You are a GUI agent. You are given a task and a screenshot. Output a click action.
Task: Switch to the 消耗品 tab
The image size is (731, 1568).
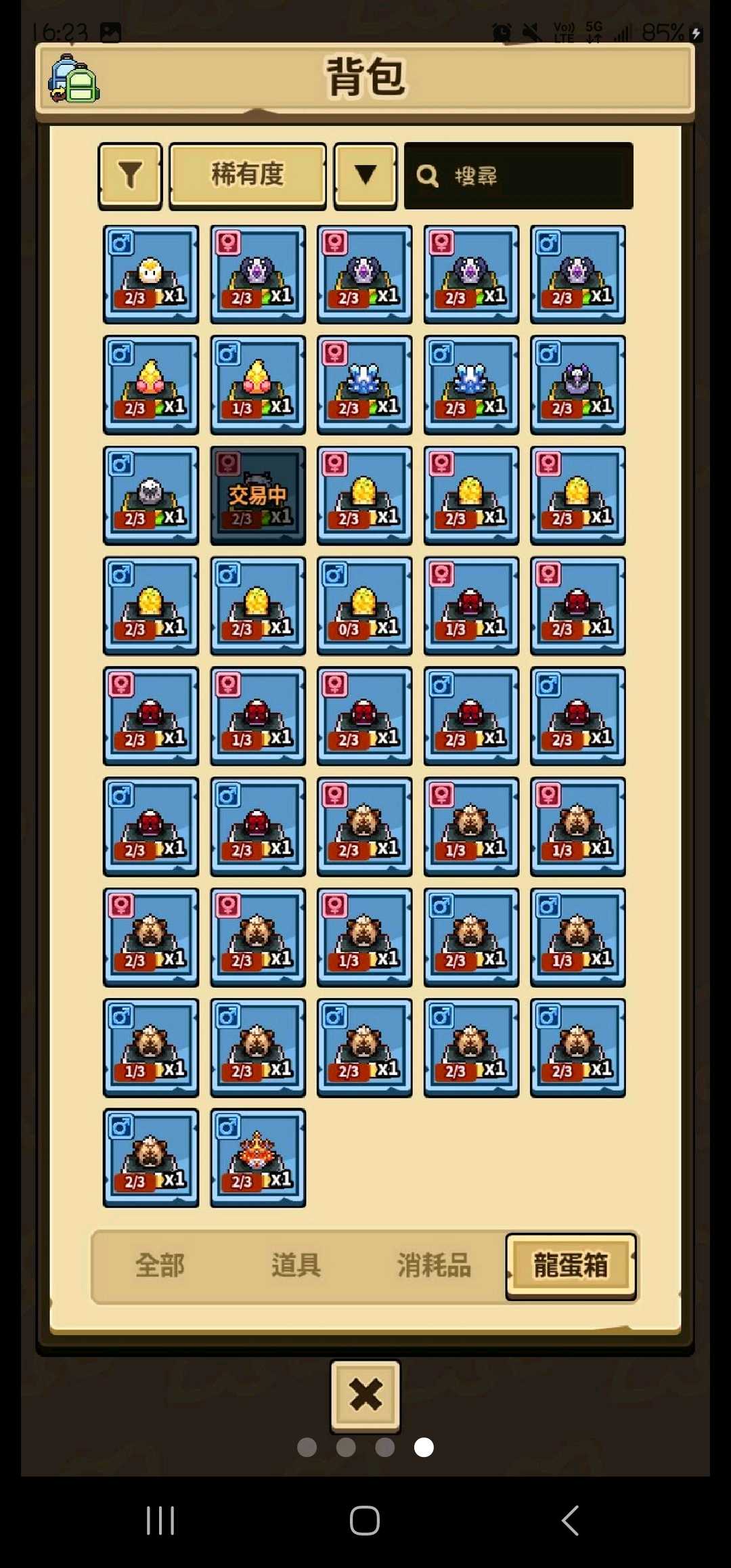coord(433,1265)
